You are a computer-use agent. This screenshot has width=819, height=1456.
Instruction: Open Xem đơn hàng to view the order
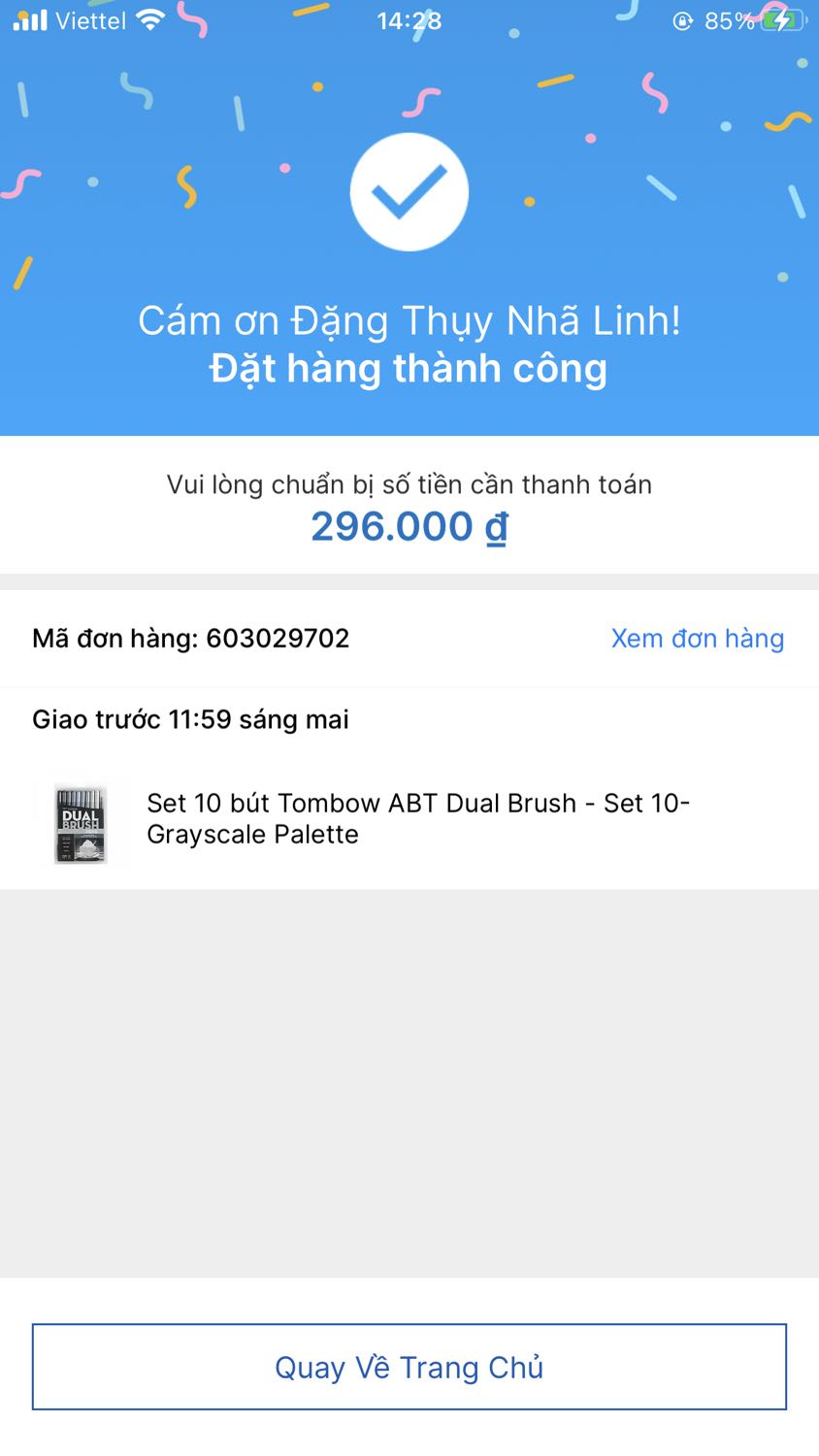click(x=697, y=638)
